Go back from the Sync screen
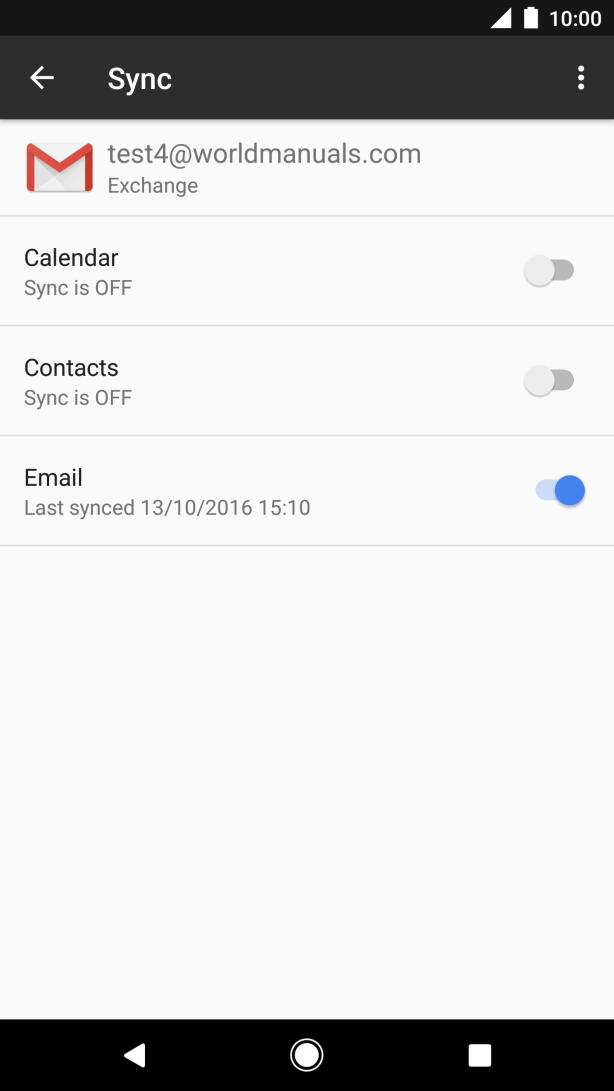 (x=42, y=78)
